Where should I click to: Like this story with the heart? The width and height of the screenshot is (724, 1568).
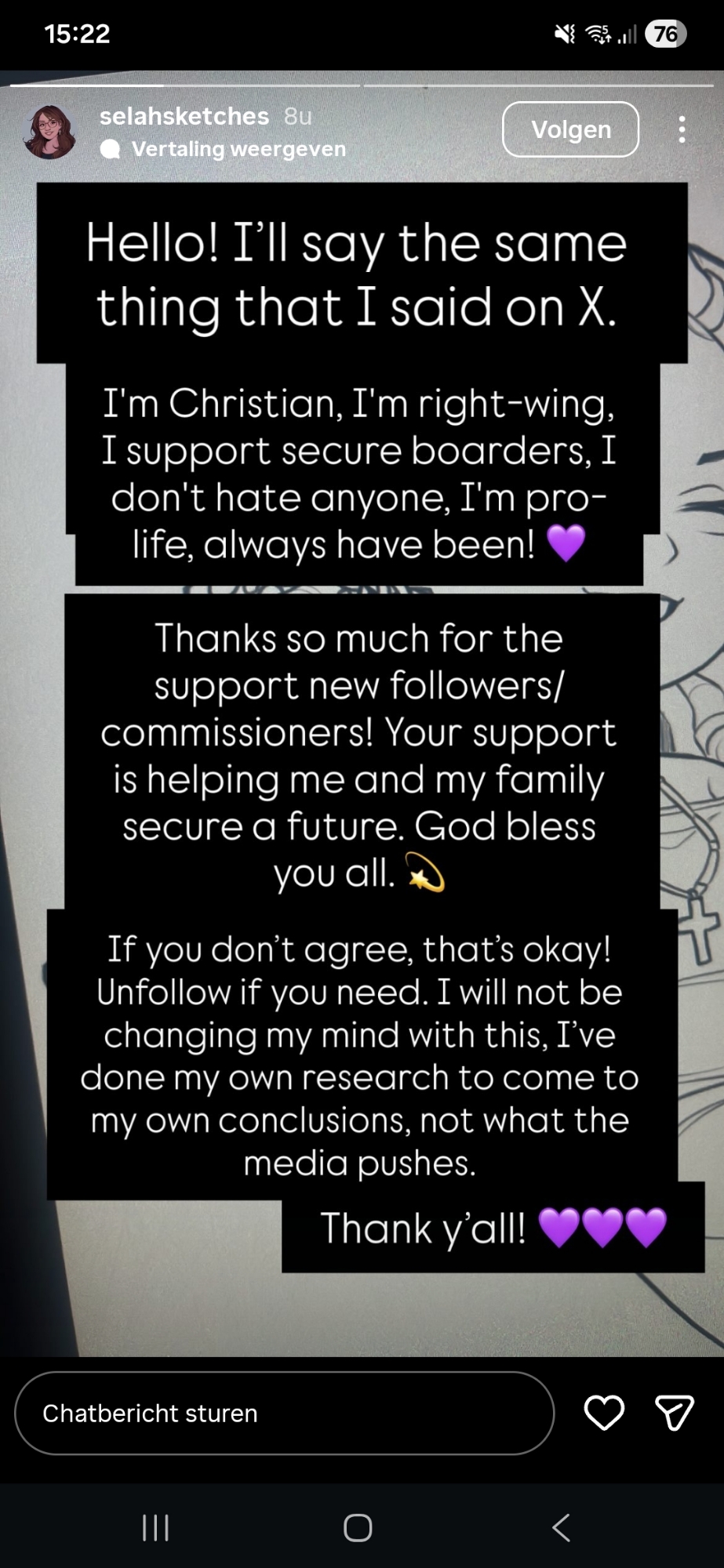tap(604, 1413)
